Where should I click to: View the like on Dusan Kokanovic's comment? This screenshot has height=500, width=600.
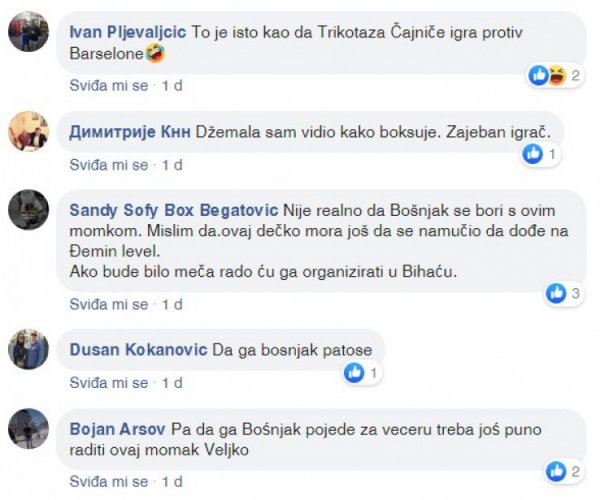(360, 373)
